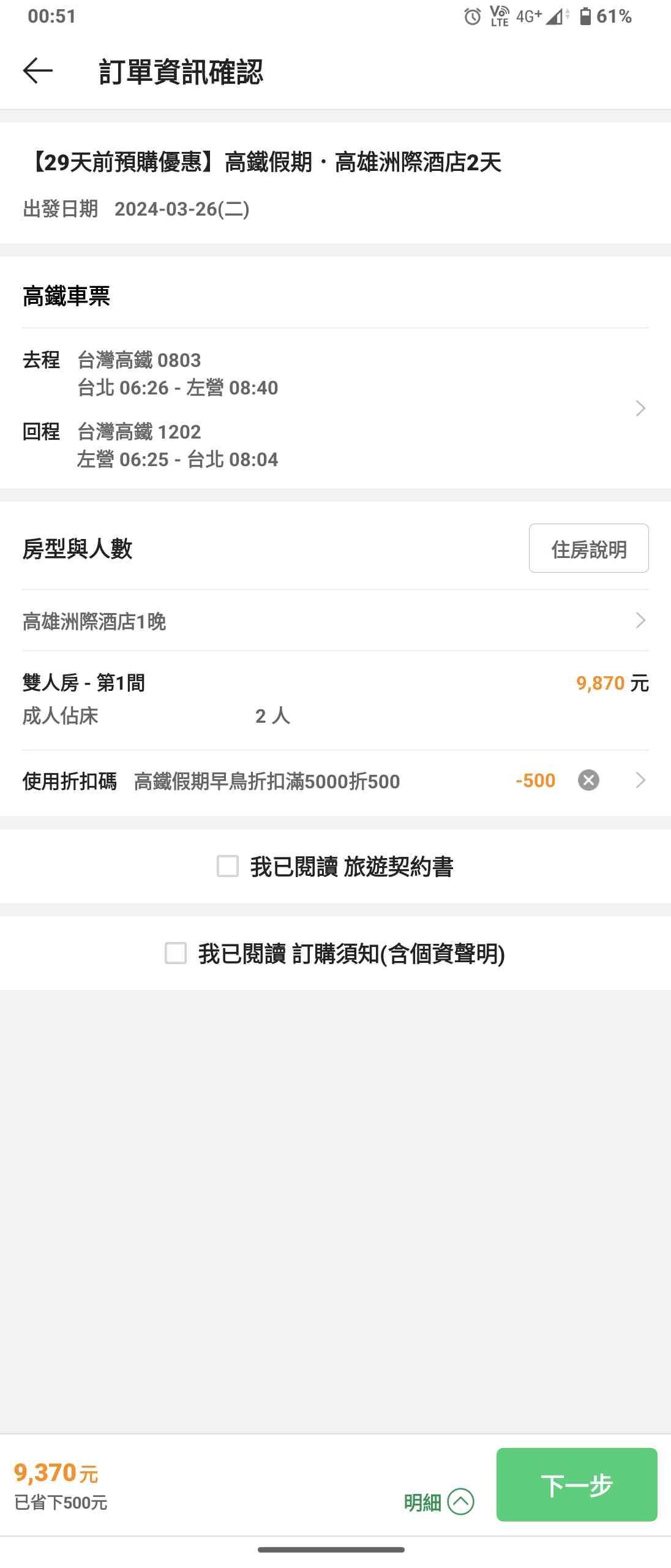This screenshot has width=671, height=1568.
Task: Remove the applied -500 discount code
Action: click(x=588, y=780)
